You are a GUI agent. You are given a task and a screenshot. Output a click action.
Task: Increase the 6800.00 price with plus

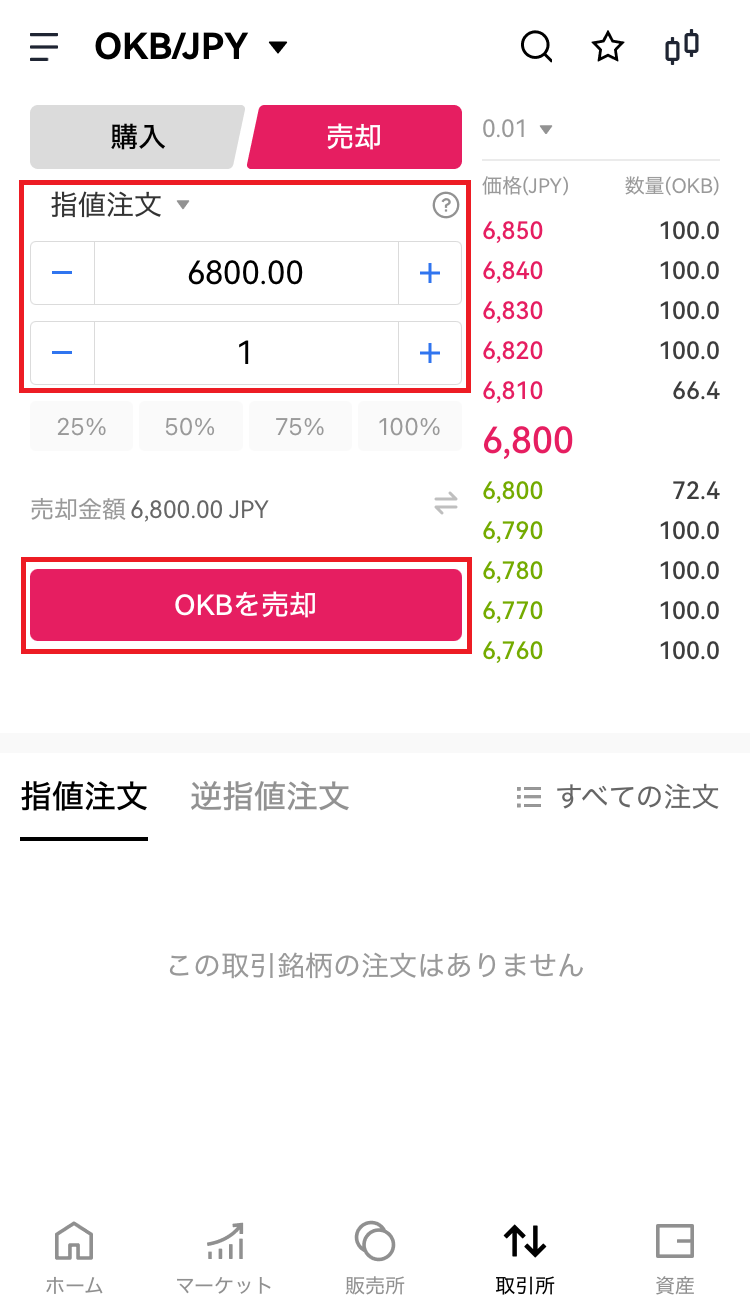coord(429,273)
